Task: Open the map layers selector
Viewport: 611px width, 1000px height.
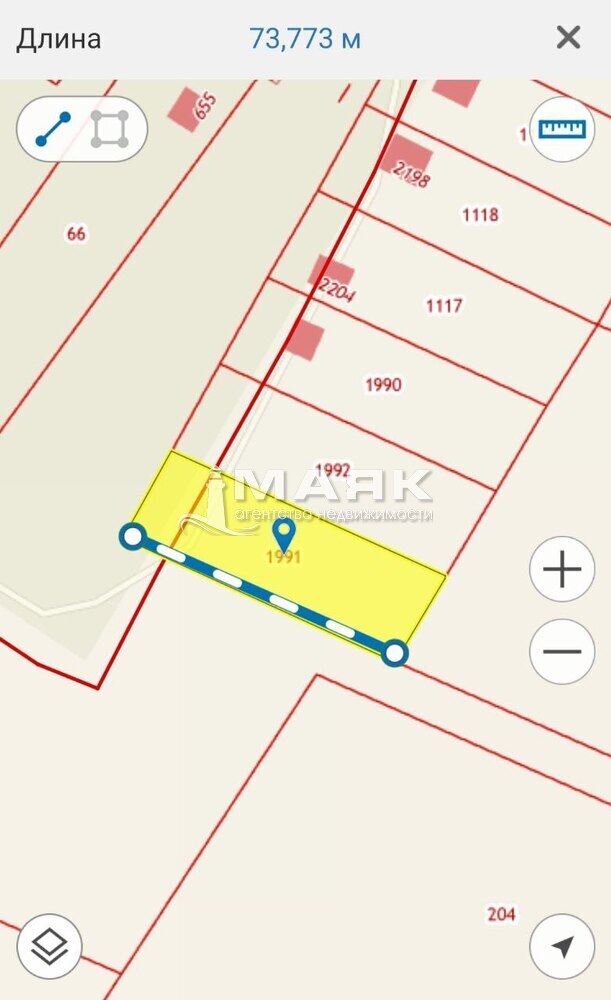Action: (x=50, y=946)
